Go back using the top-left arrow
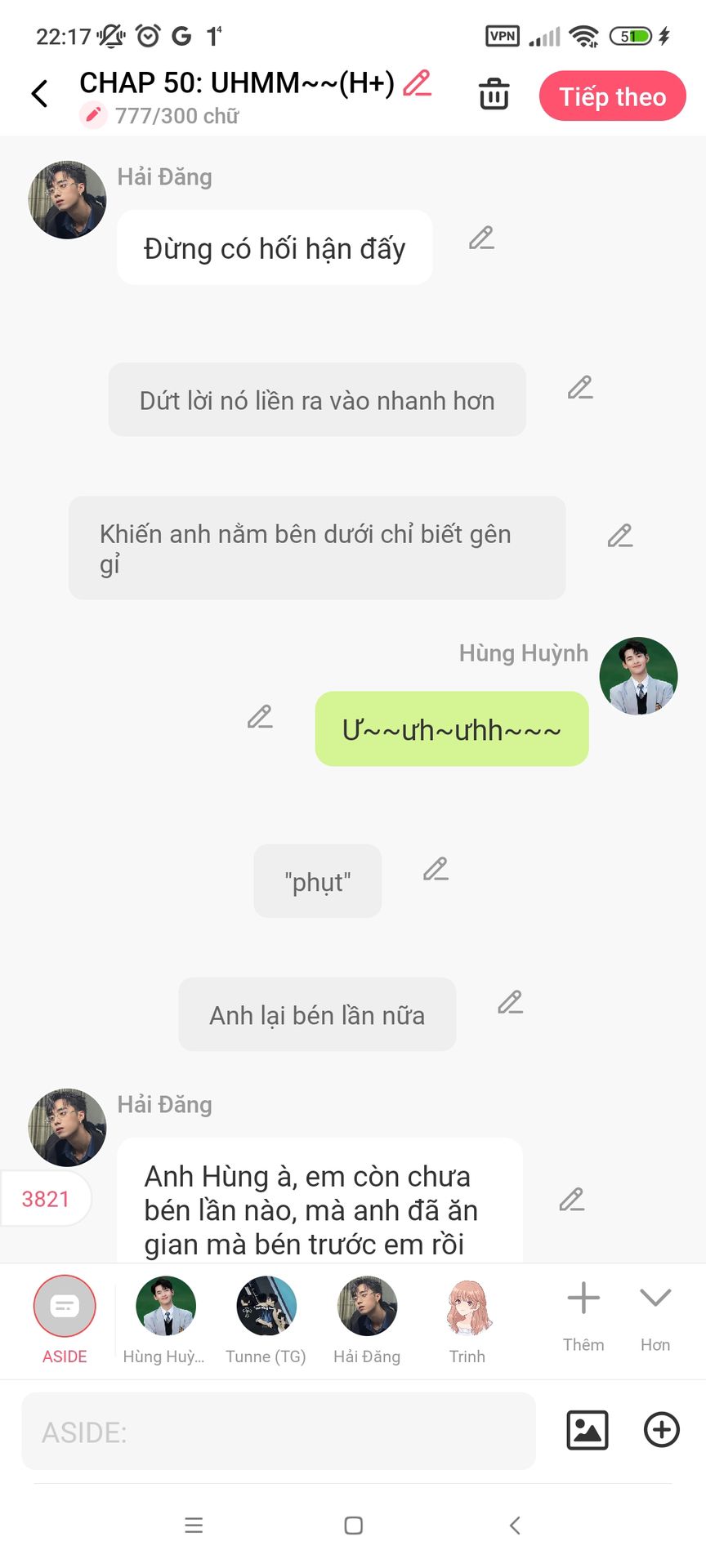Image resolution: width=706 pixels, height=1568 pixels. [39, 93]
